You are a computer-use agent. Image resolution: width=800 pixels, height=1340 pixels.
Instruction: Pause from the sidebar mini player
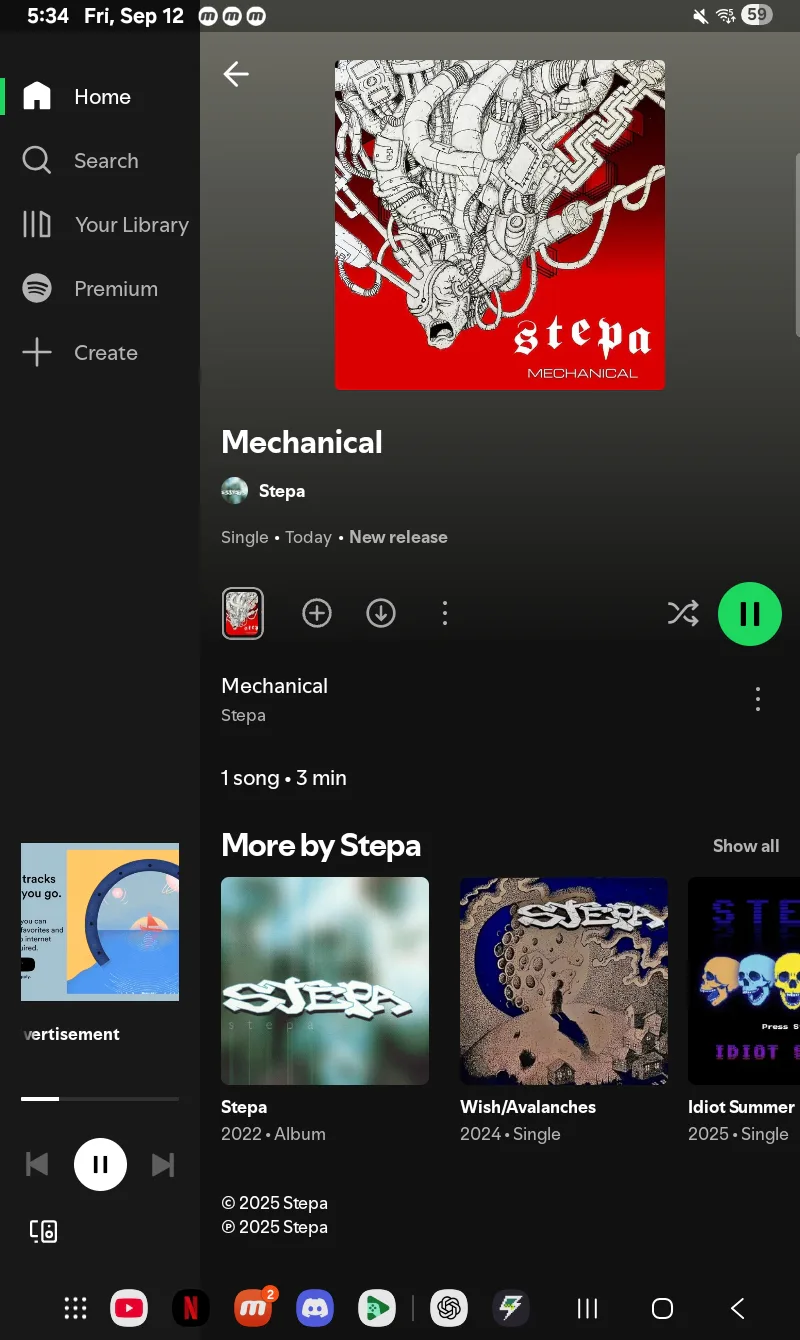pos(100,1164)
